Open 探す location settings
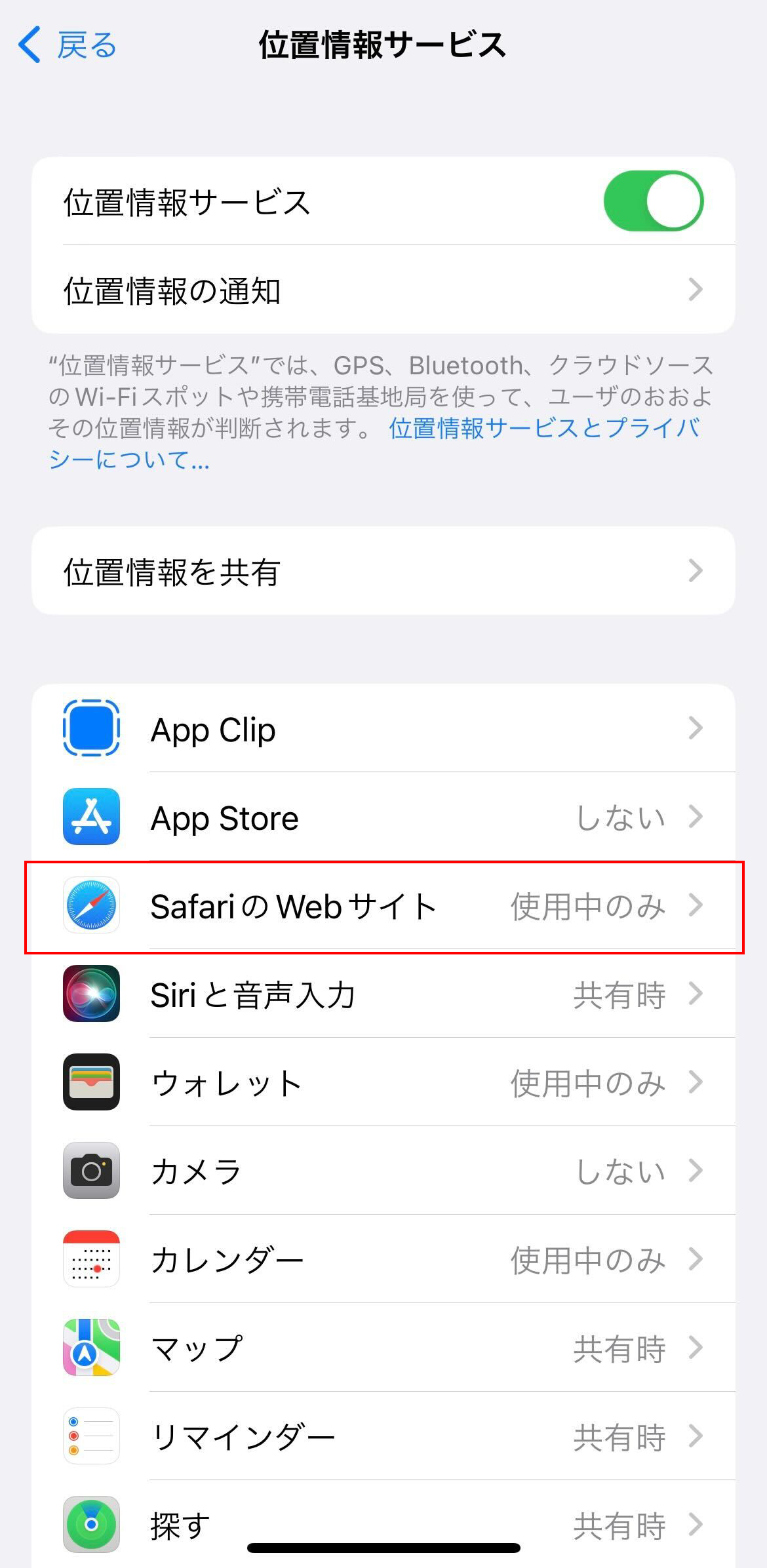The width and height of the screenshot is (767, 1568). click(x=383, y=1522)
